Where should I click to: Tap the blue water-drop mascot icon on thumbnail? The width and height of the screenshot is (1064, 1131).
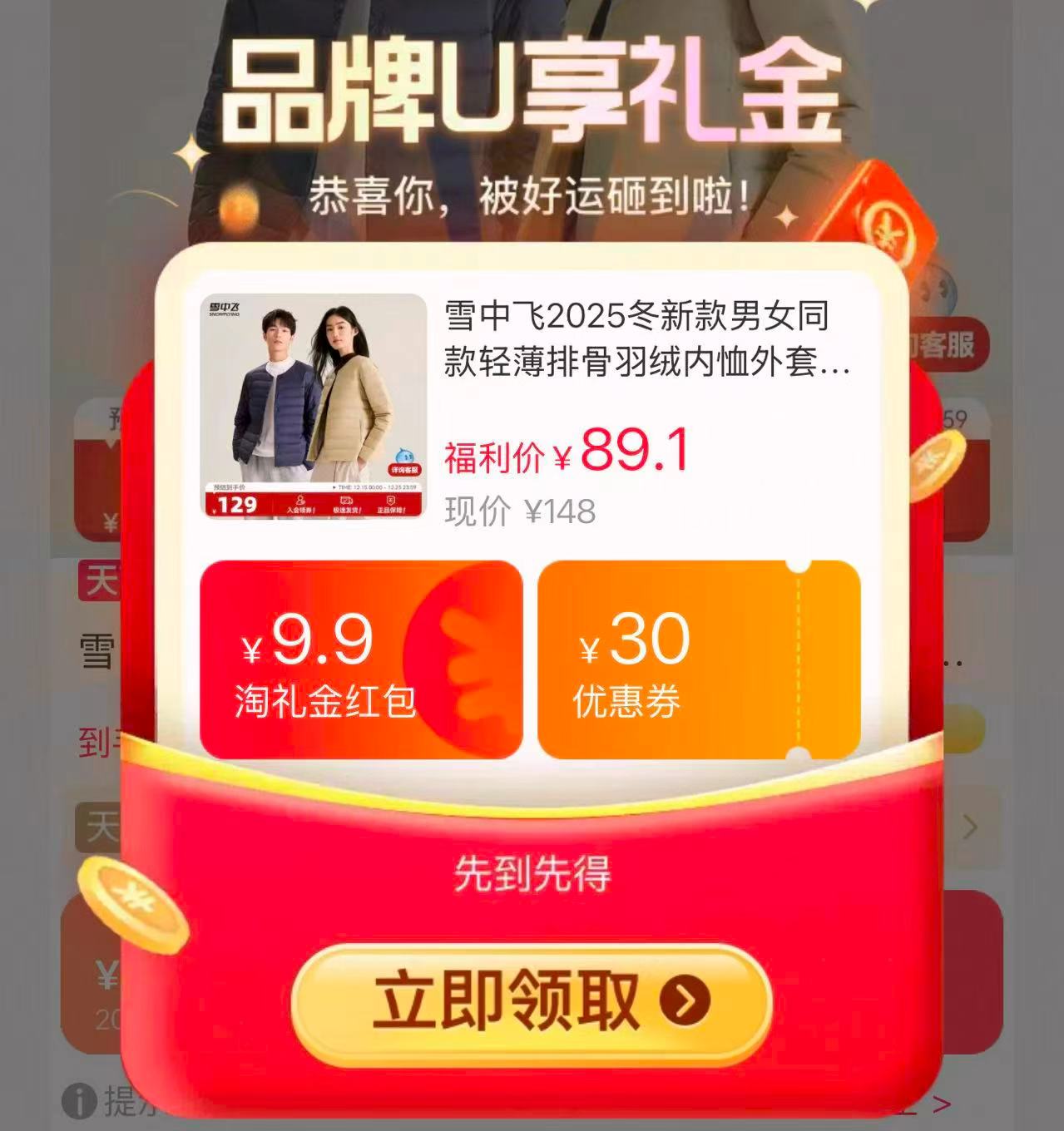pyautogui.click(x=404, y=456)
